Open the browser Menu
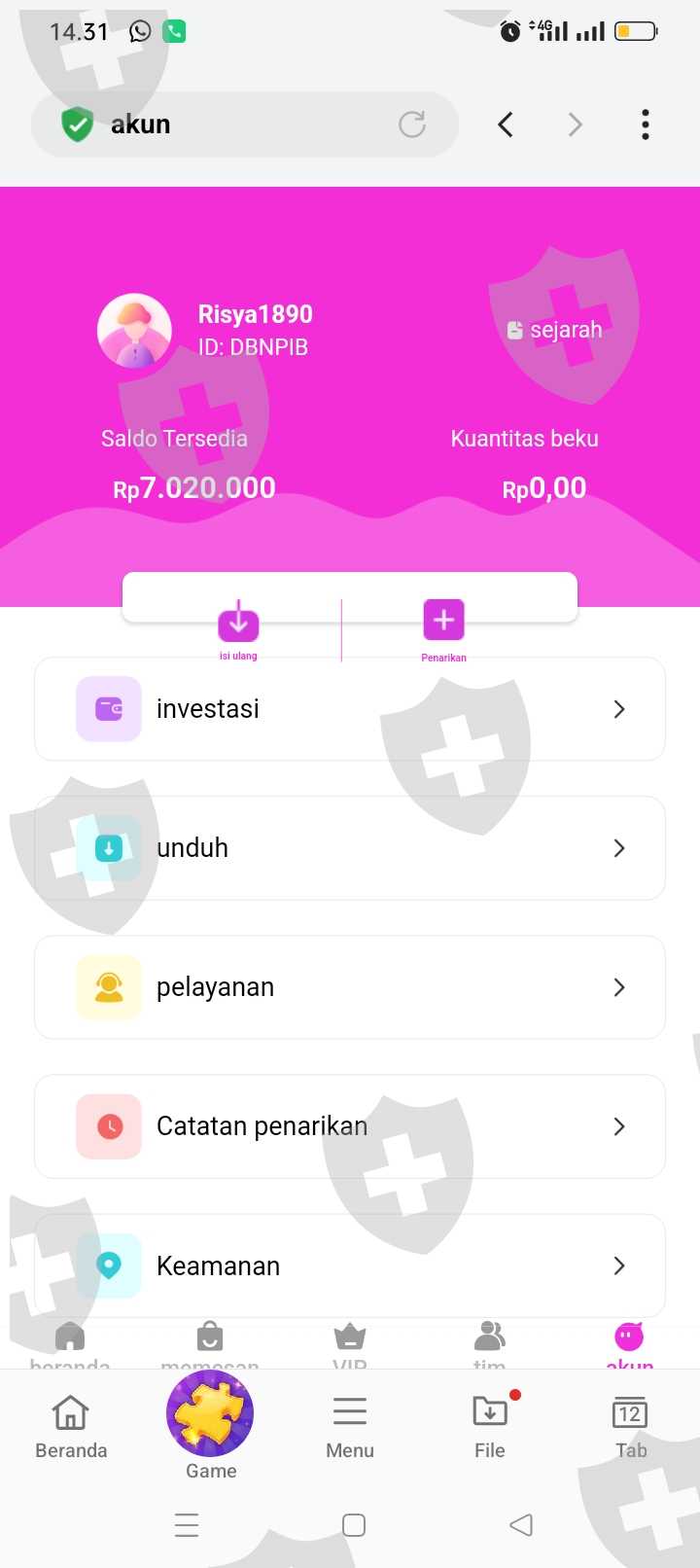Image resolution: width=700 pixels, height=1568 pixels. coord(350,1427)
